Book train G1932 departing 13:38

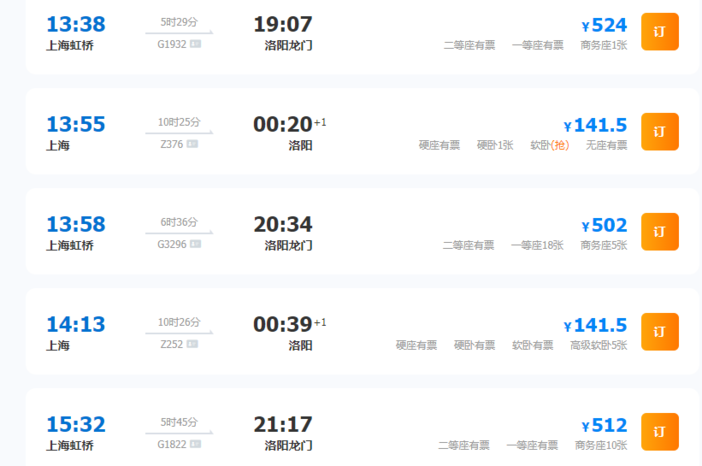660,32
